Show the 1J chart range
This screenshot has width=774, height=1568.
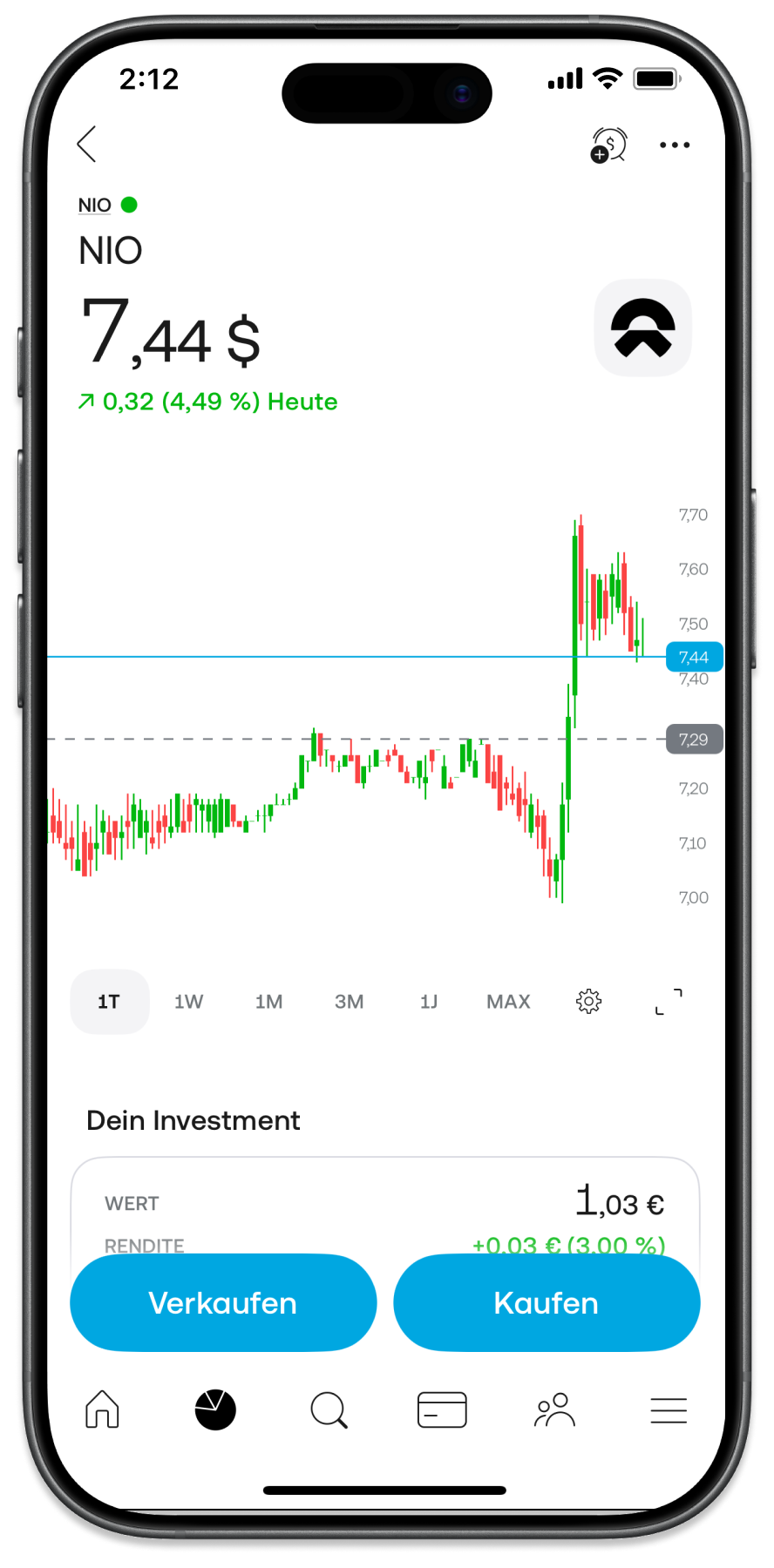429,1002
